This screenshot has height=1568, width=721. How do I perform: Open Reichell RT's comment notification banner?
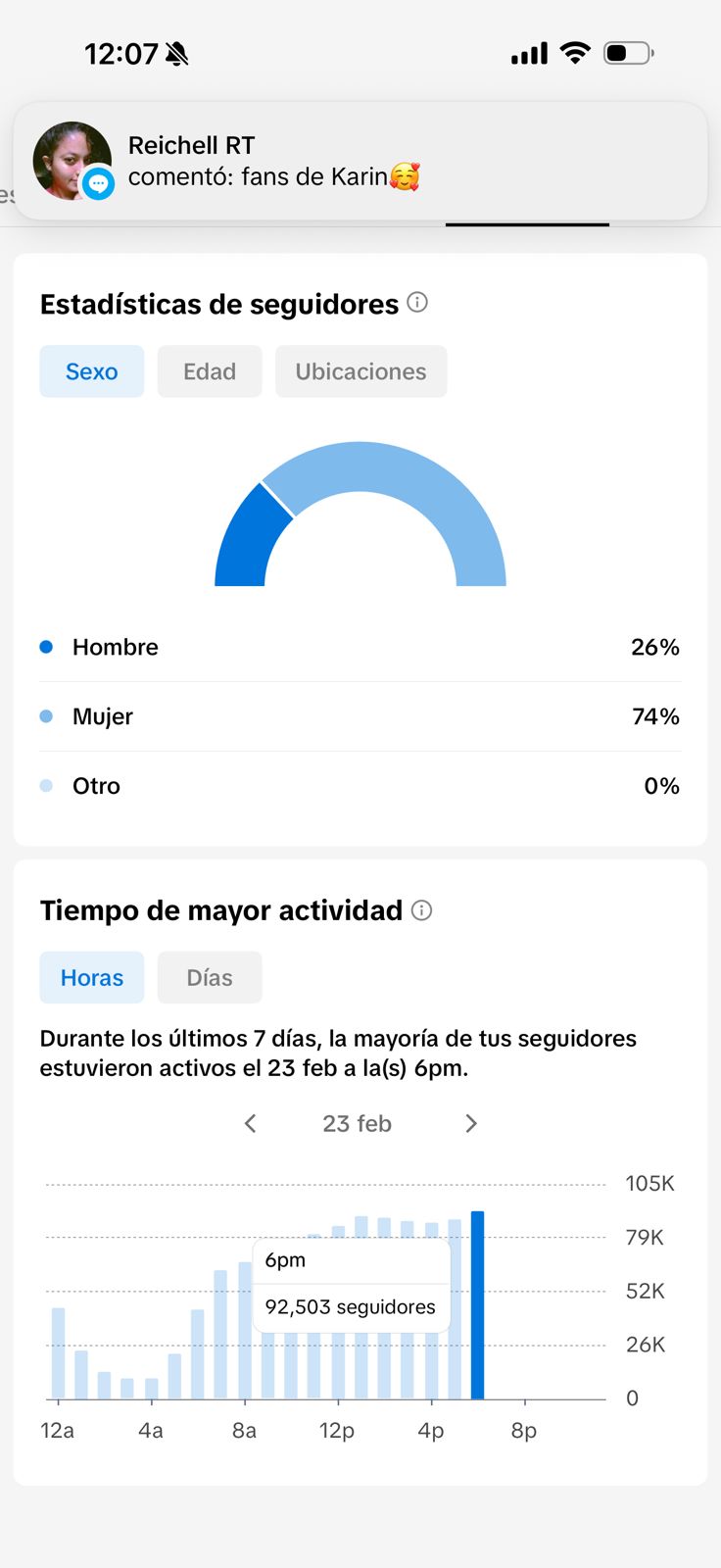360,161
